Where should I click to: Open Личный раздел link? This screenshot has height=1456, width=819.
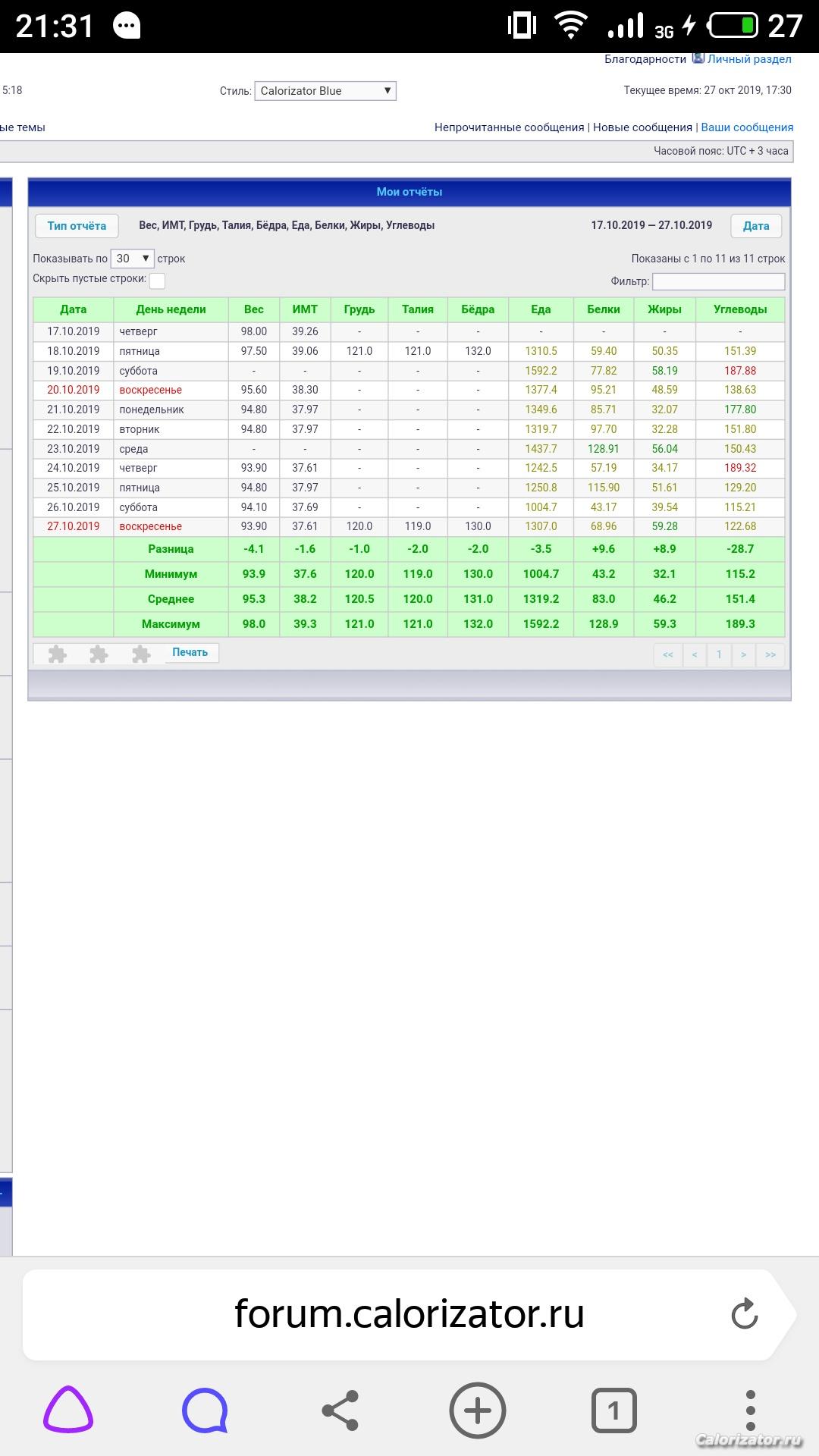coord(749,59)
